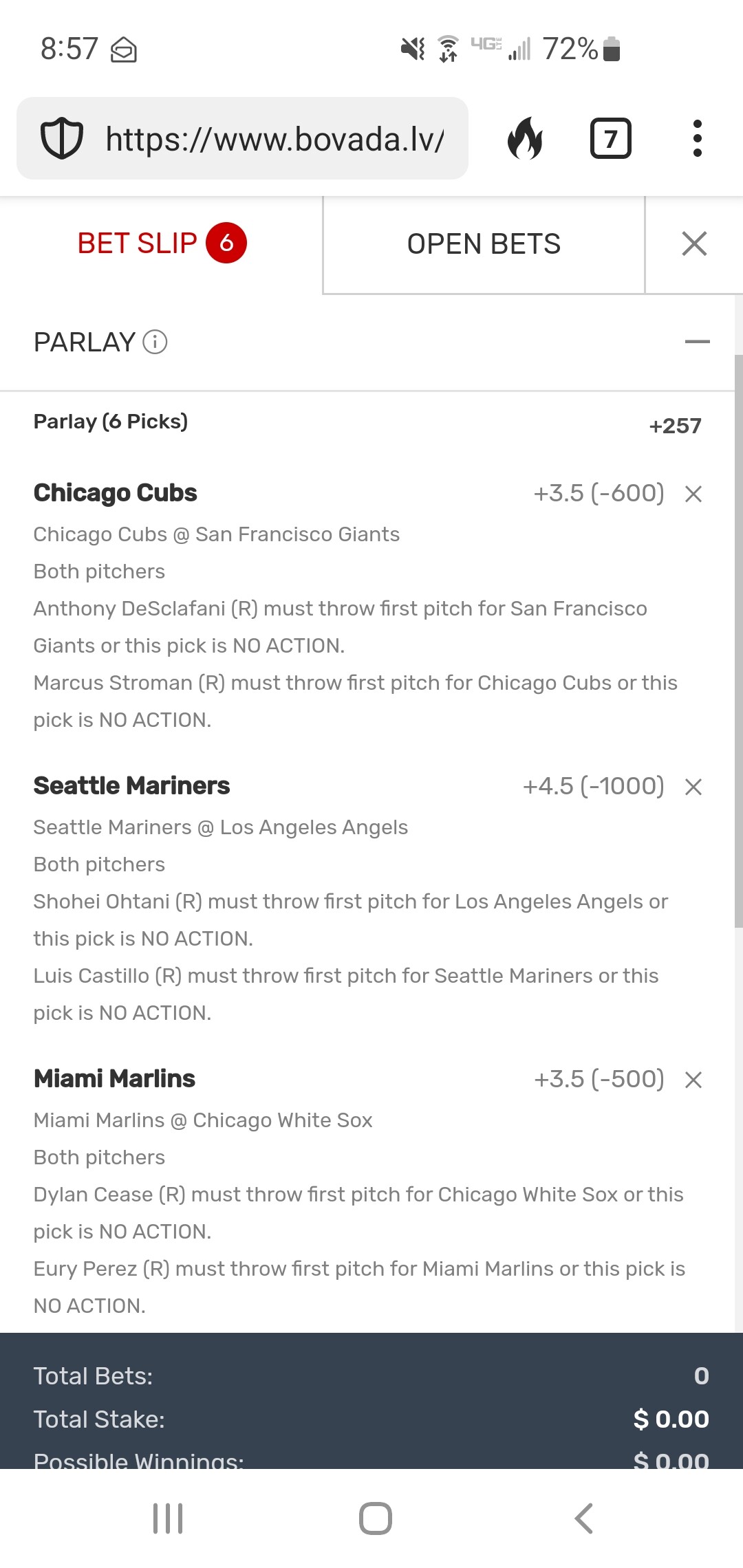Remove the Chicago Cubs pick
The height and width of the screenshot is (1568, 743).
tap(693, 494)
